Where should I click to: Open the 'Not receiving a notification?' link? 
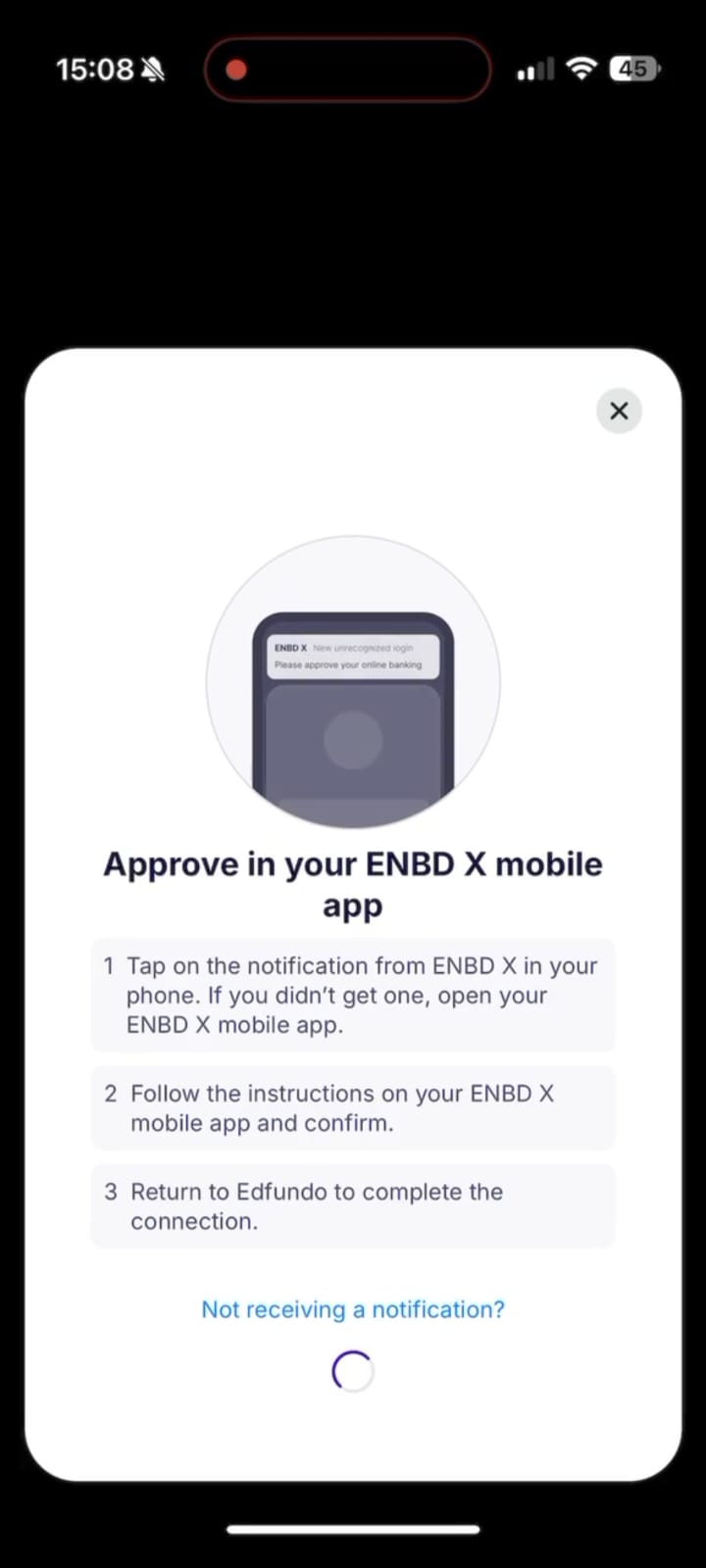pyautogui.click(x=353, y=1309)
